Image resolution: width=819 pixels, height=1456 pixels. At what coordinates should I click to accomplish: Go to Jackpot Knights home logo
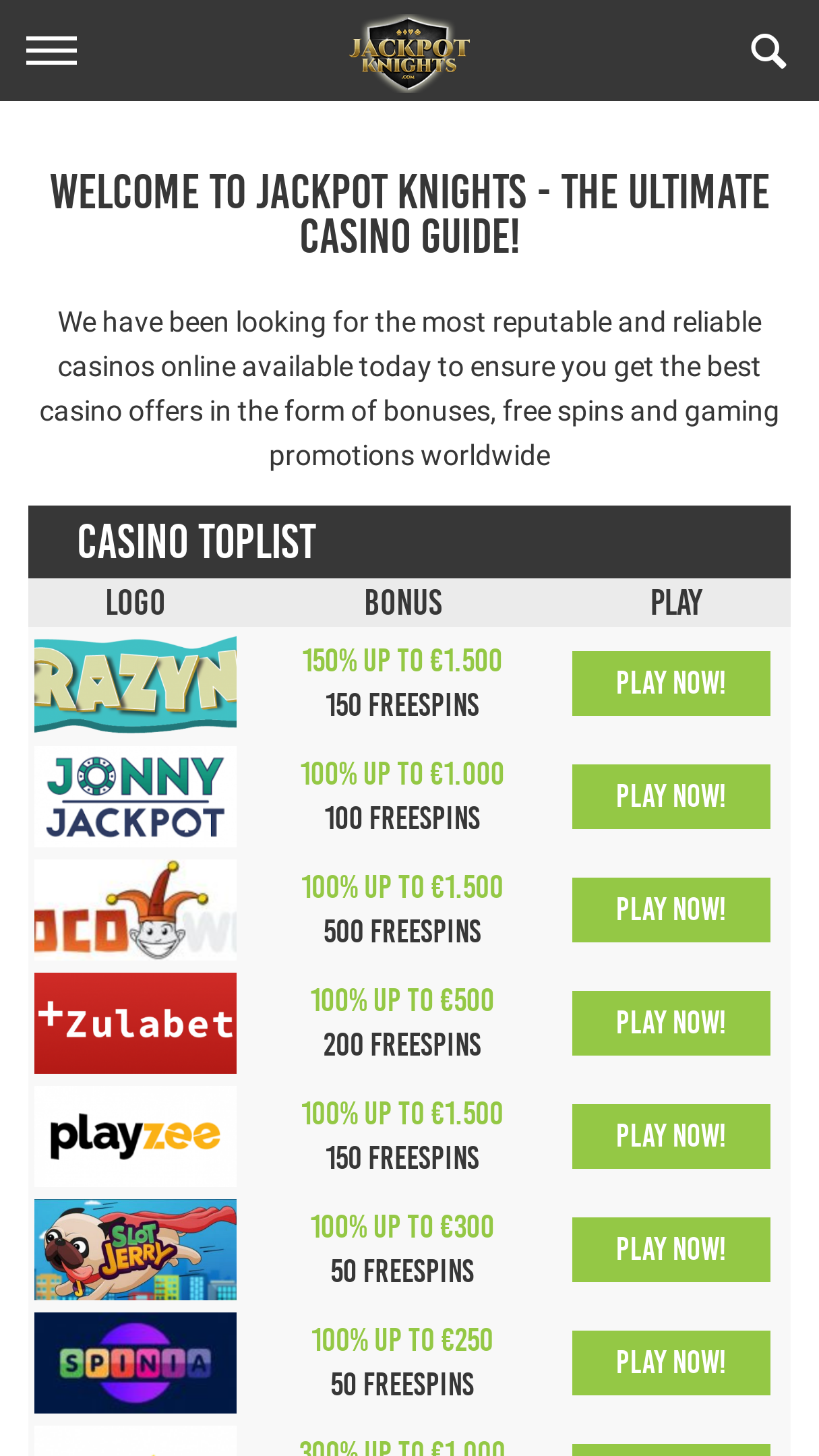[x=409, y=53]
